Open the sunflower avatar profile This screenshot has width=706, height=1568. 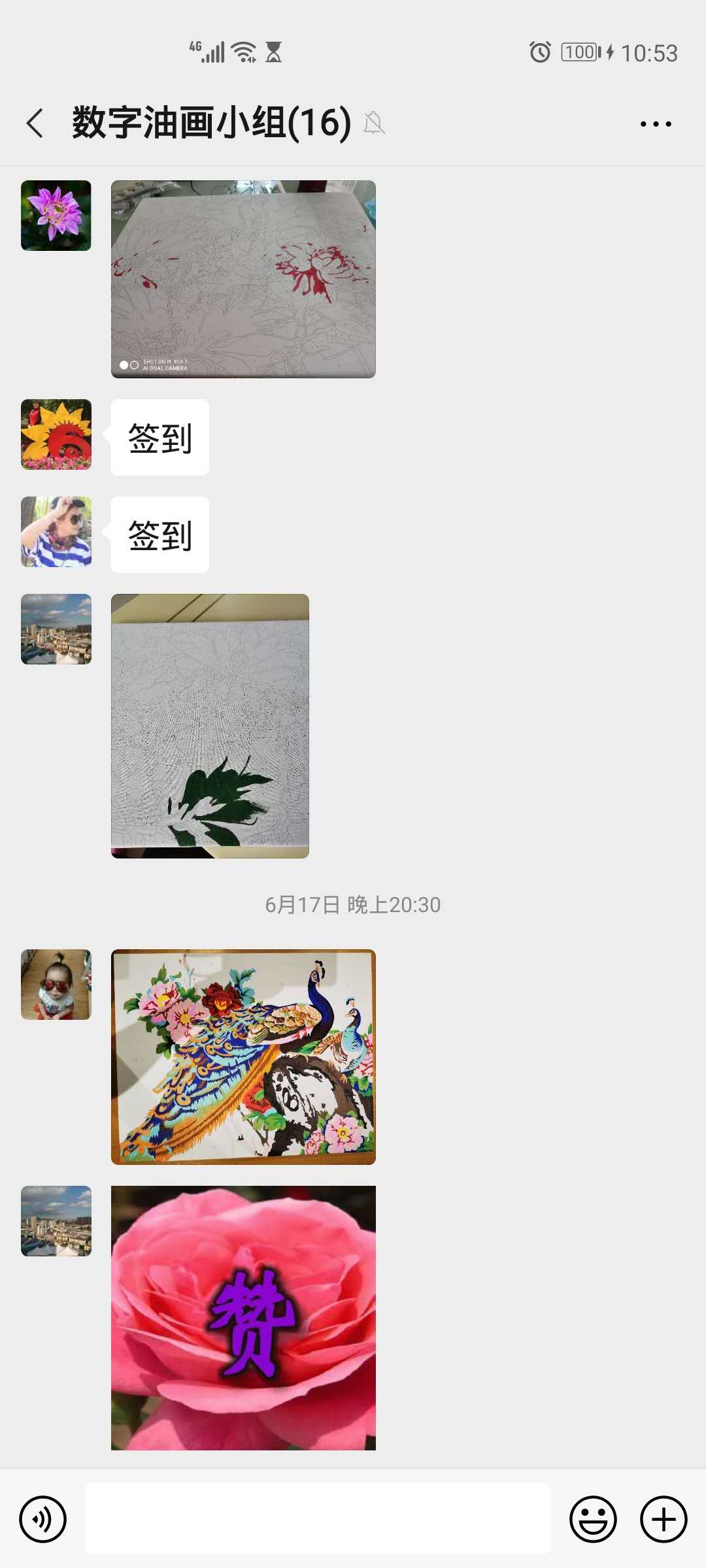56,434
